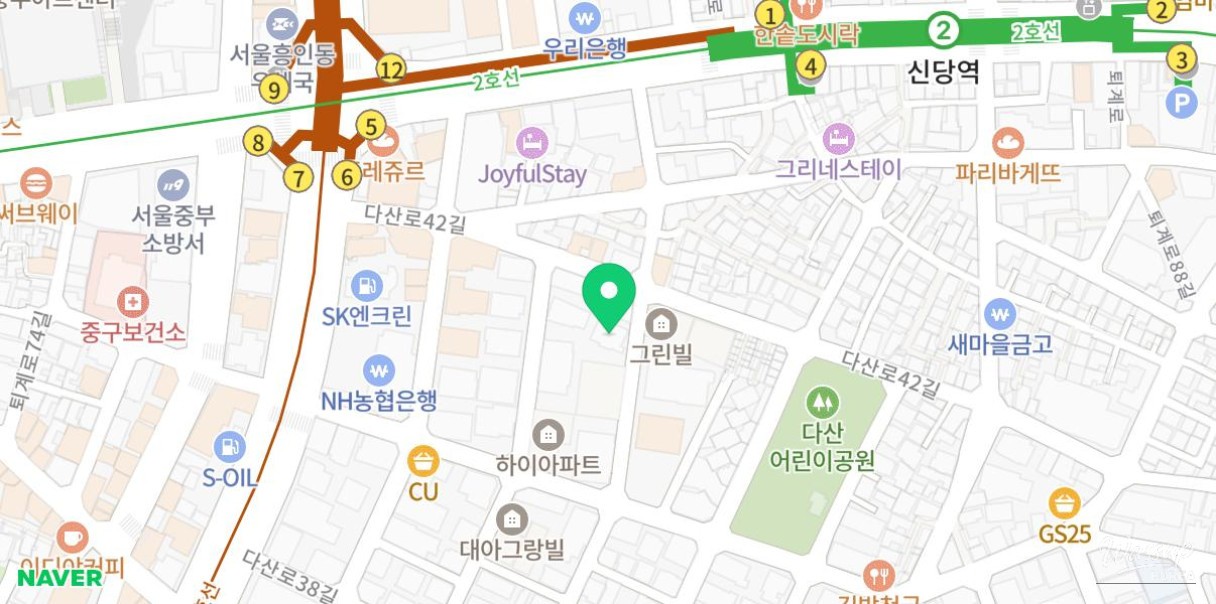Select the 대아그랑빌 building marker
1216x604 pixels.
[512, 520]
